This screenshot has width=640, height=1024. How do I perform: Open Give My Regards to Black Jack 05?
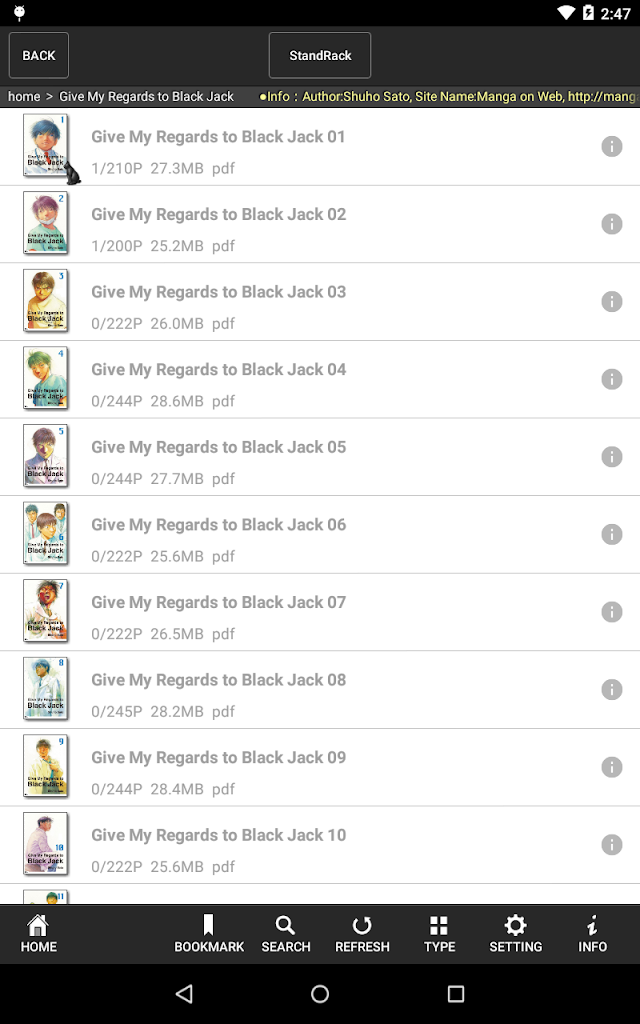320,457
